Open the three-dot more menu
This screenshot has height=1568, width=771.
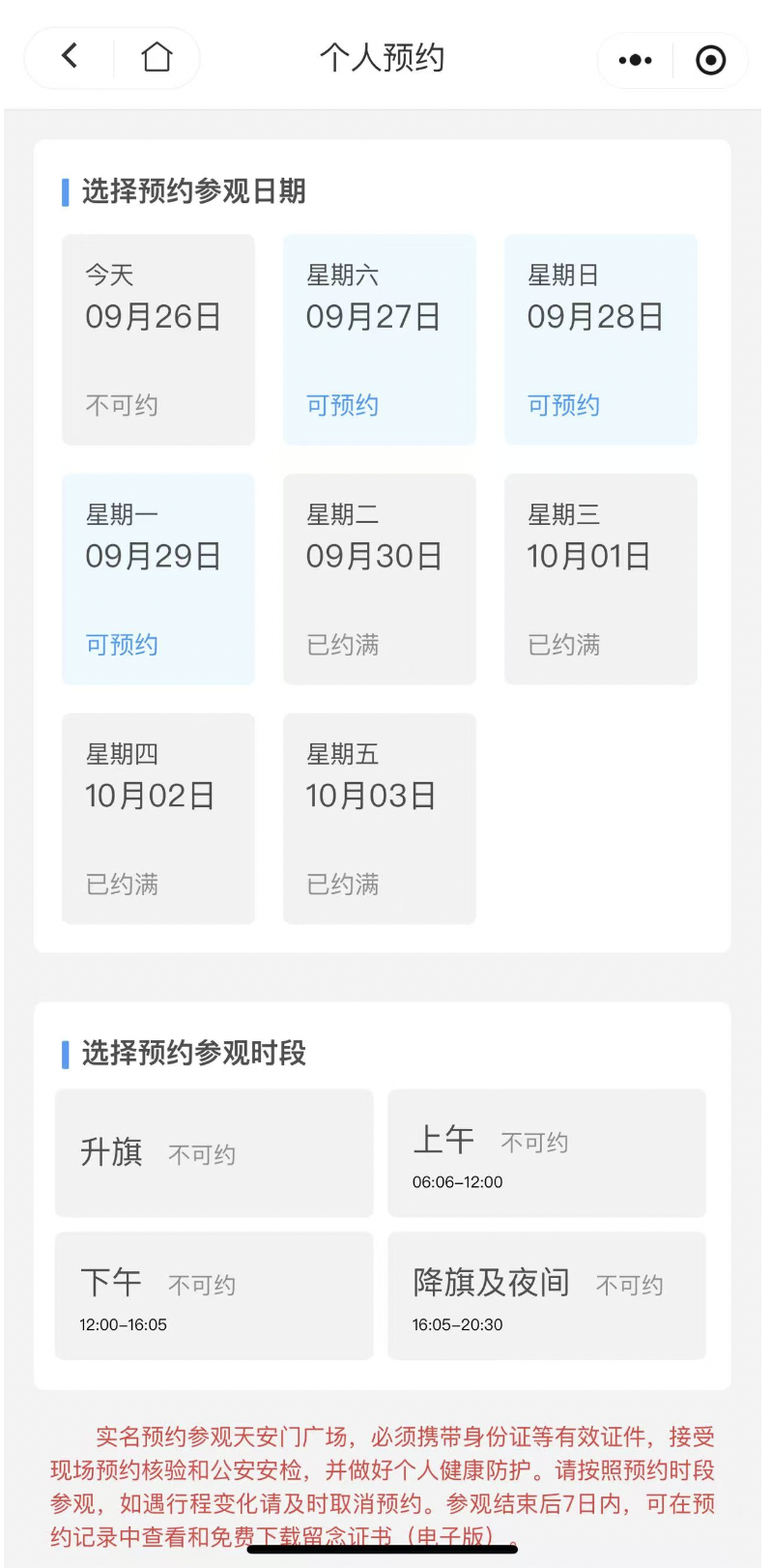pos(635,60)
